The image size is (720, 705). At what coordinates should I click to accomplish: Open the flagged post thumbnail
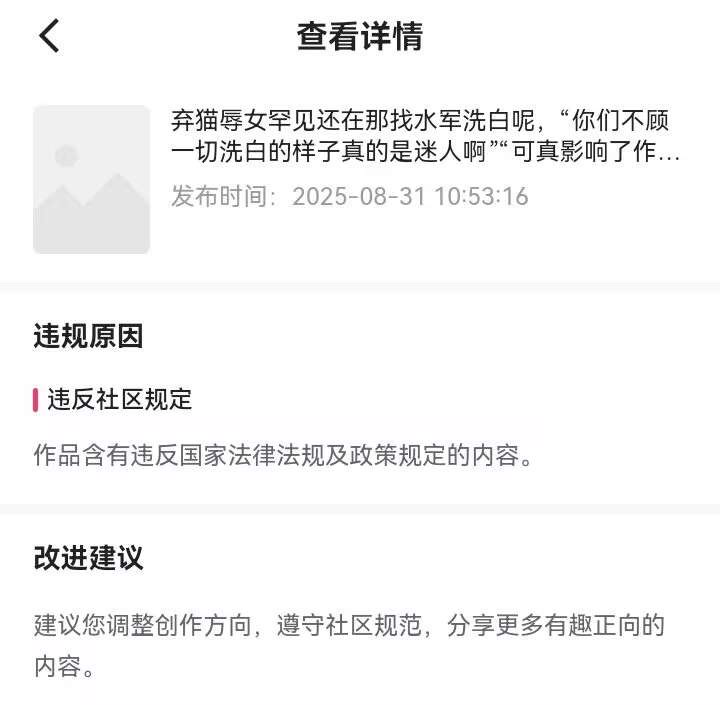point(91,180)
